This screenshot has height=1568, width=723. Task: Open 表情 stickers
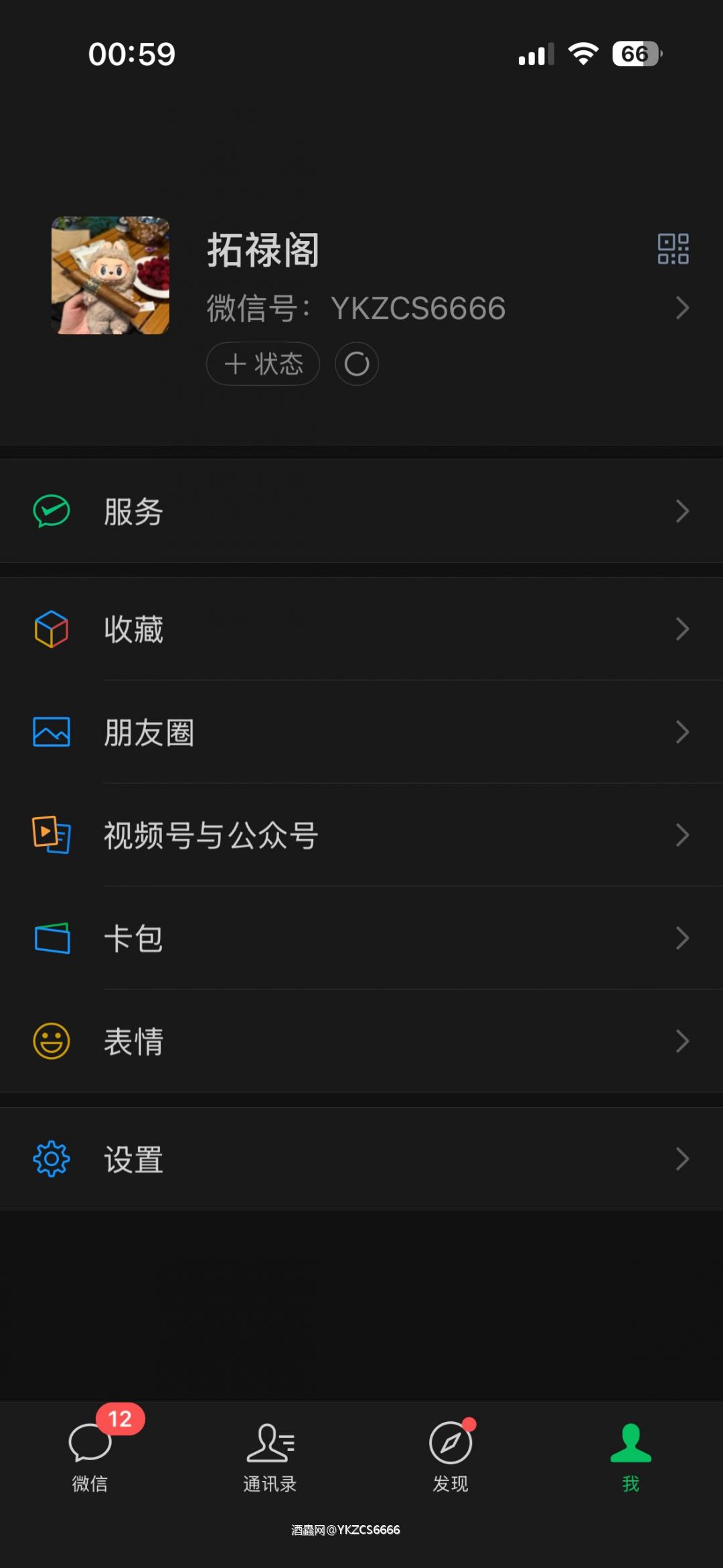361,1042
